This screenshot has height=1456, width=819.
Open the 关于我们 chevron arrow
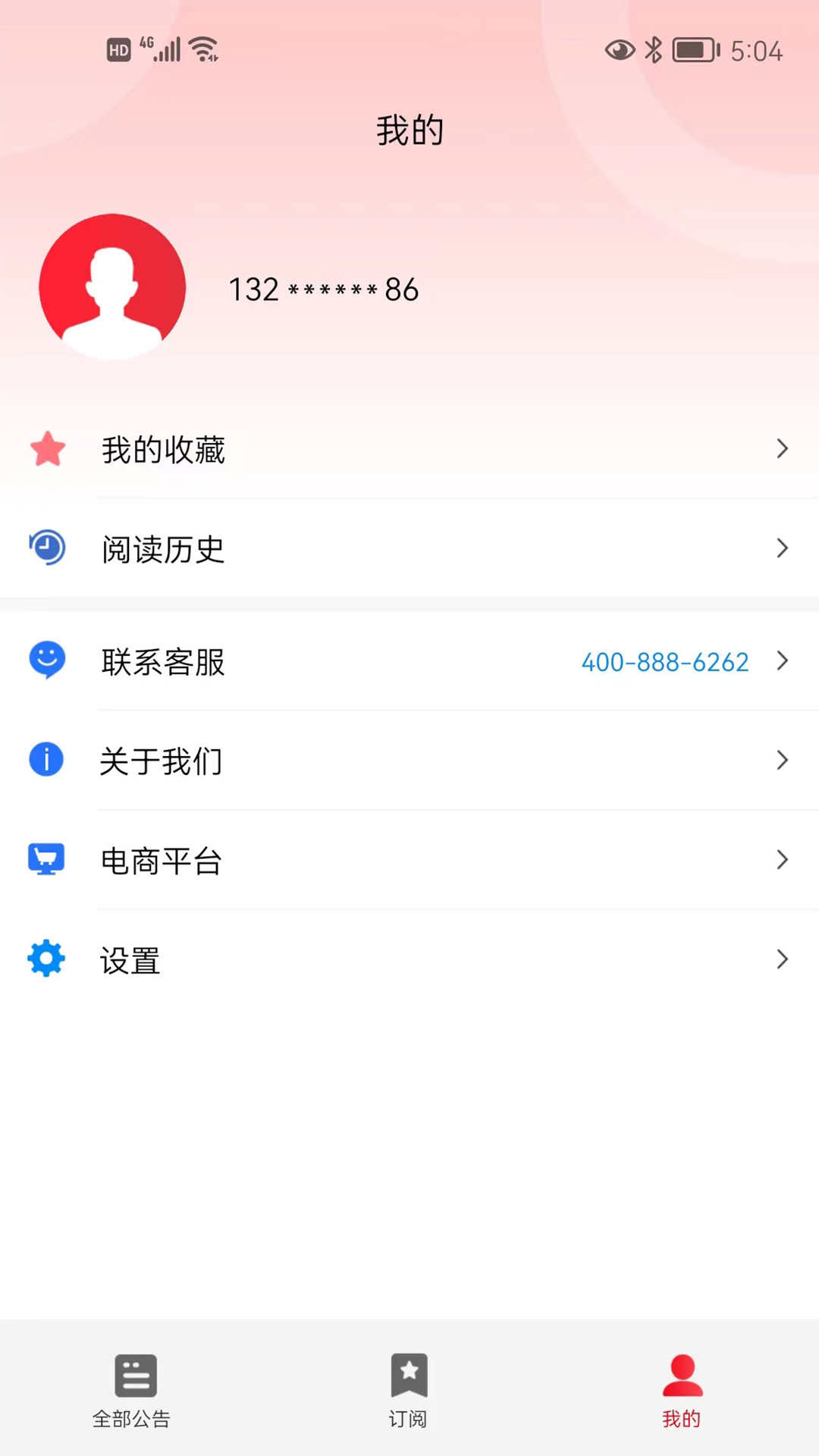pyautogui.click(x=783, y=760)
